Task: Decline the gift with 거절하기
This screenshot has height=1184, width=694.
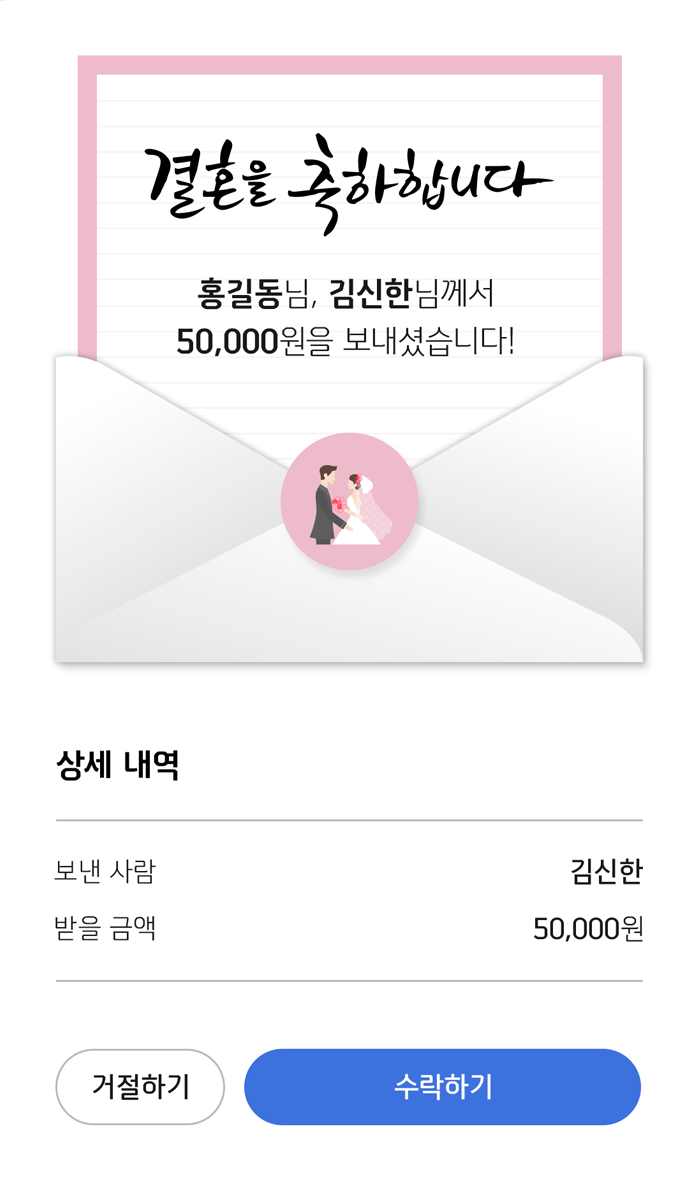Action: pyautogui.click(x=140, y=1087)
